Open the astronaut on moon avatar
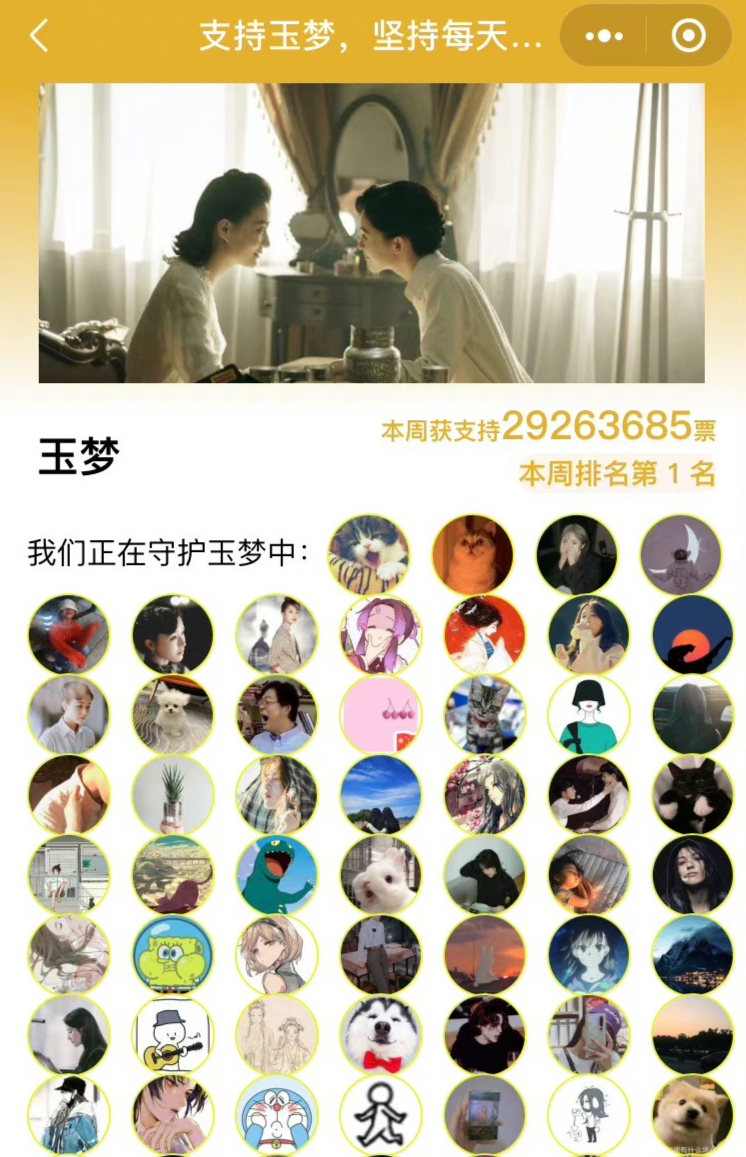Image resolution: width=746 pixels, height=1157 pixels. point(681,554)
